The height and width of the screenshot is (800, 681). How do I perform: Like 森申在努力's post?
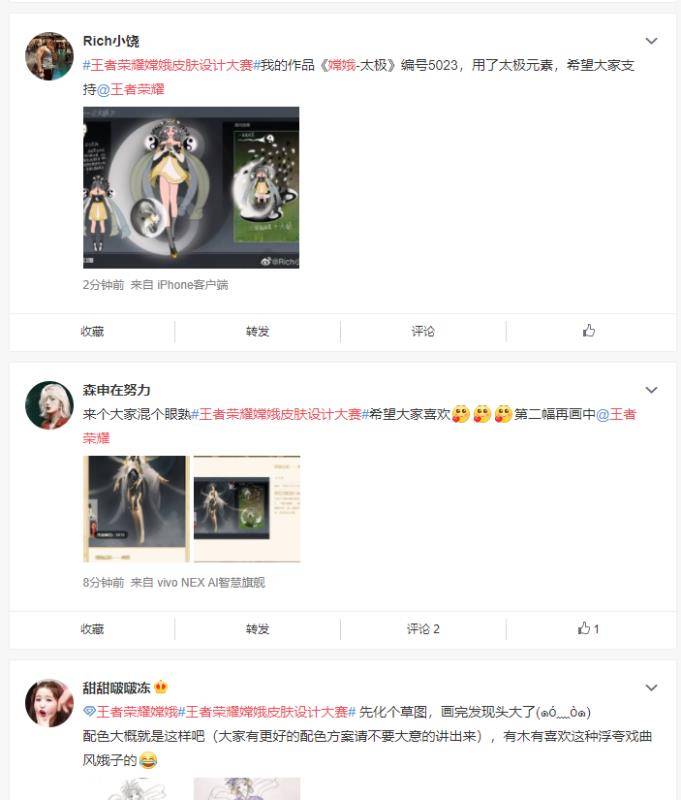click(589, 629)
